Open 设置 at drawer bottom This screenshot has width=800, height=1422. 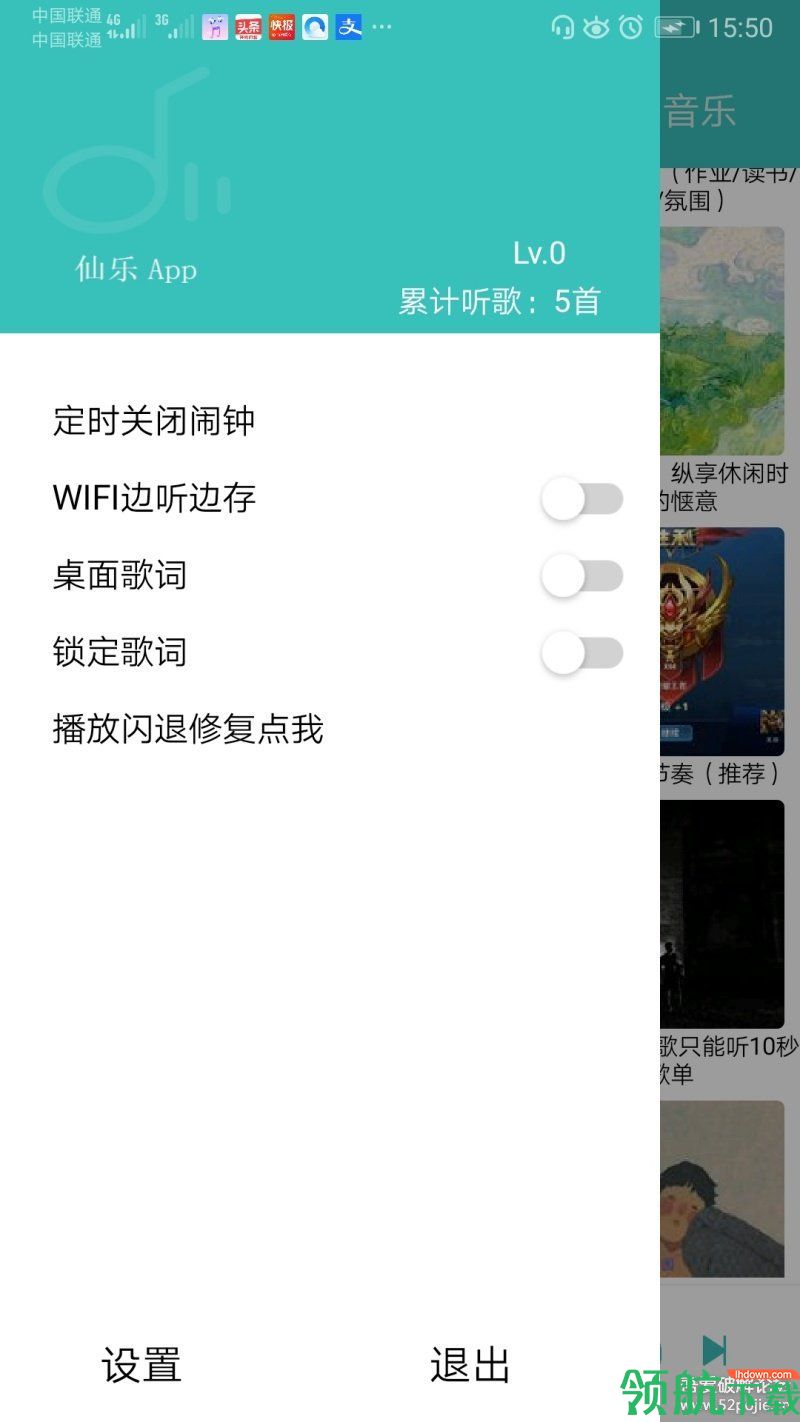[141, 1365]
